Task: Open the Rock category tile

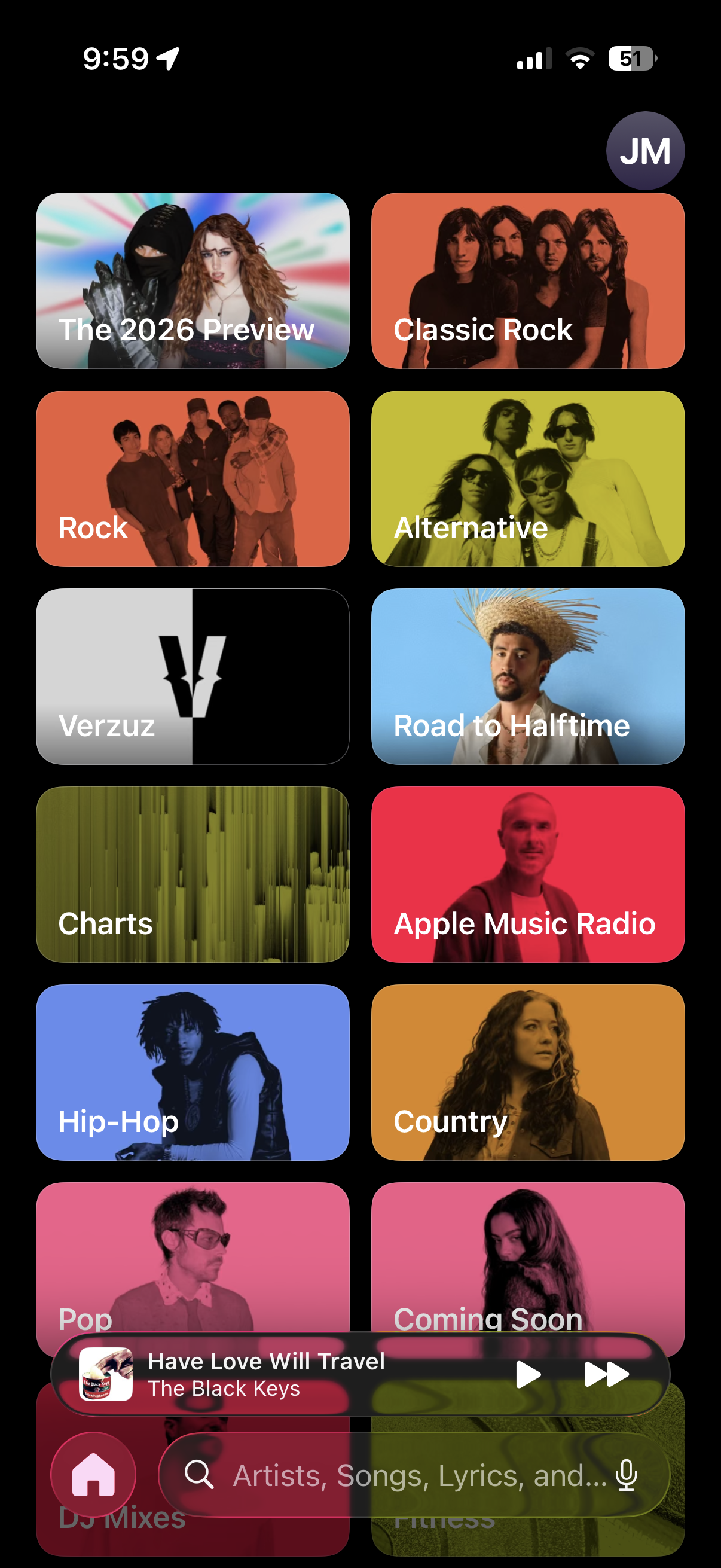Action: click(193, 478)
